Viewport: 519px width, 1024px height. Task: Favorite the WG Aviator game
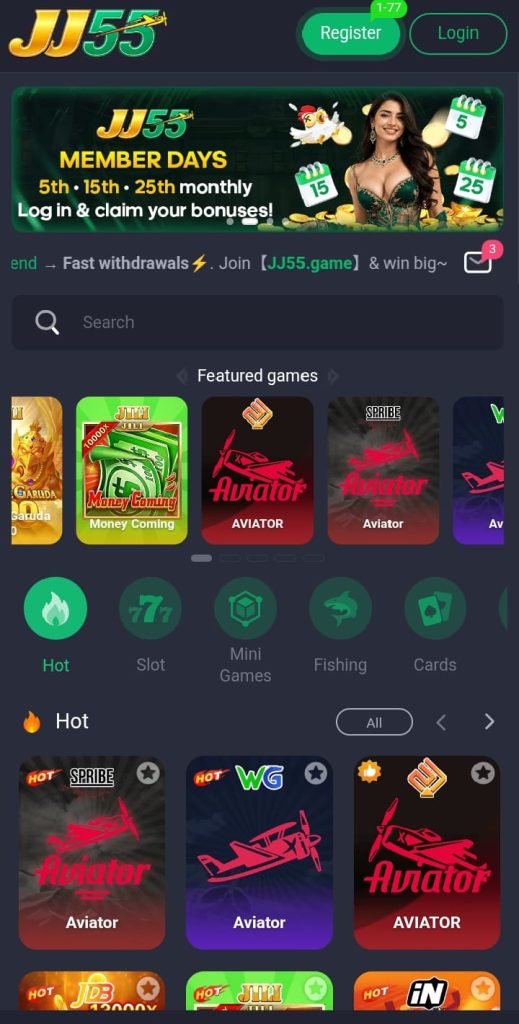tap(316, 773)
